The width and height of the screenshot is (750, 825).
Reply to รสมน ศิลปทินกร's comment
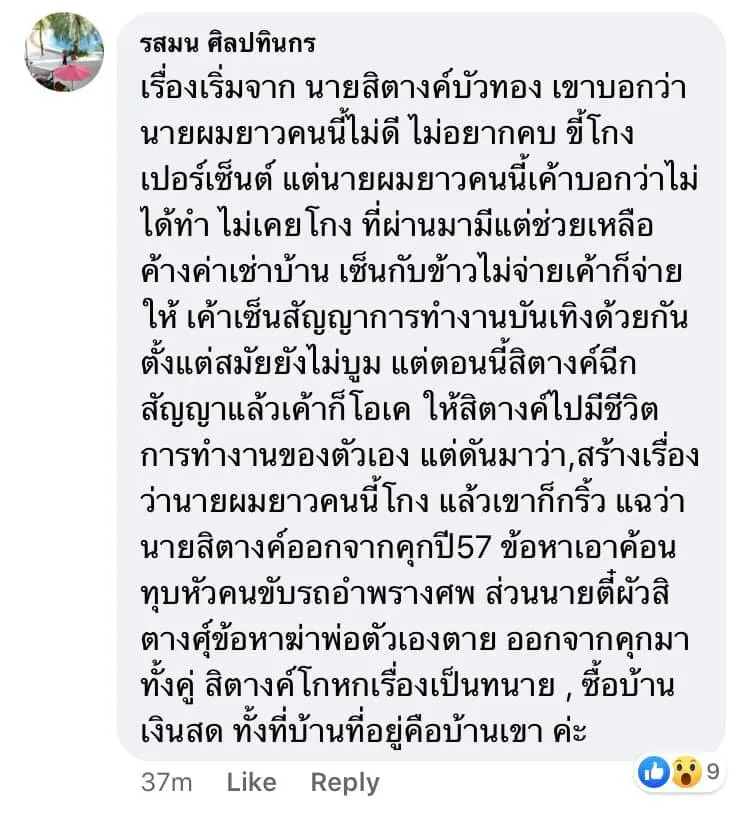[x=344, y=782]
